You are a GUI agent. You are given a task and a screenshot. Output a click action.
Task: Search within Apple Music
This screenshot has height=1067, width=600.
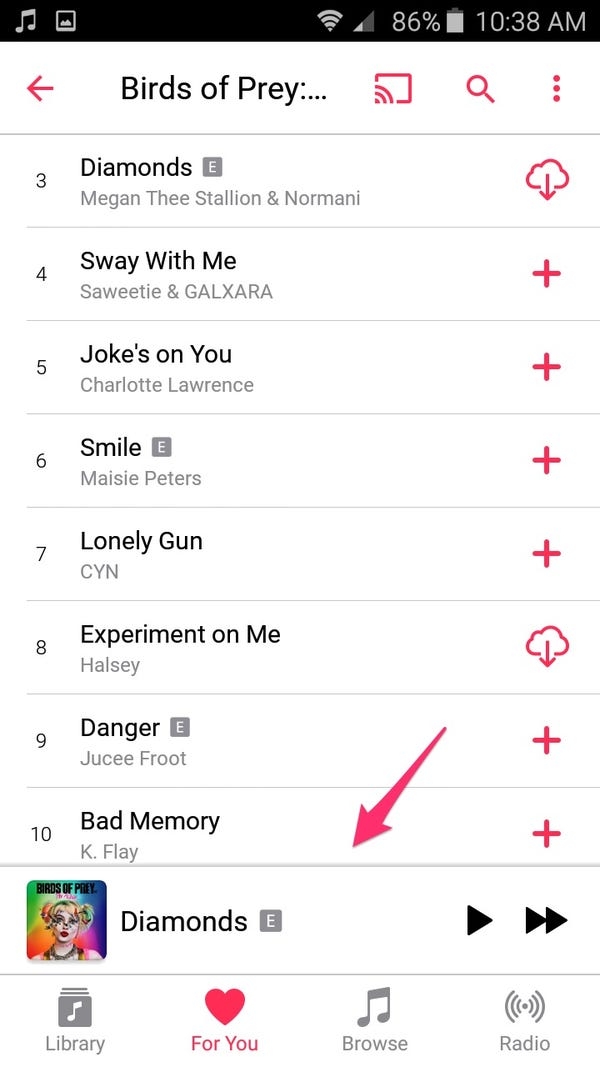pos(480,88)
